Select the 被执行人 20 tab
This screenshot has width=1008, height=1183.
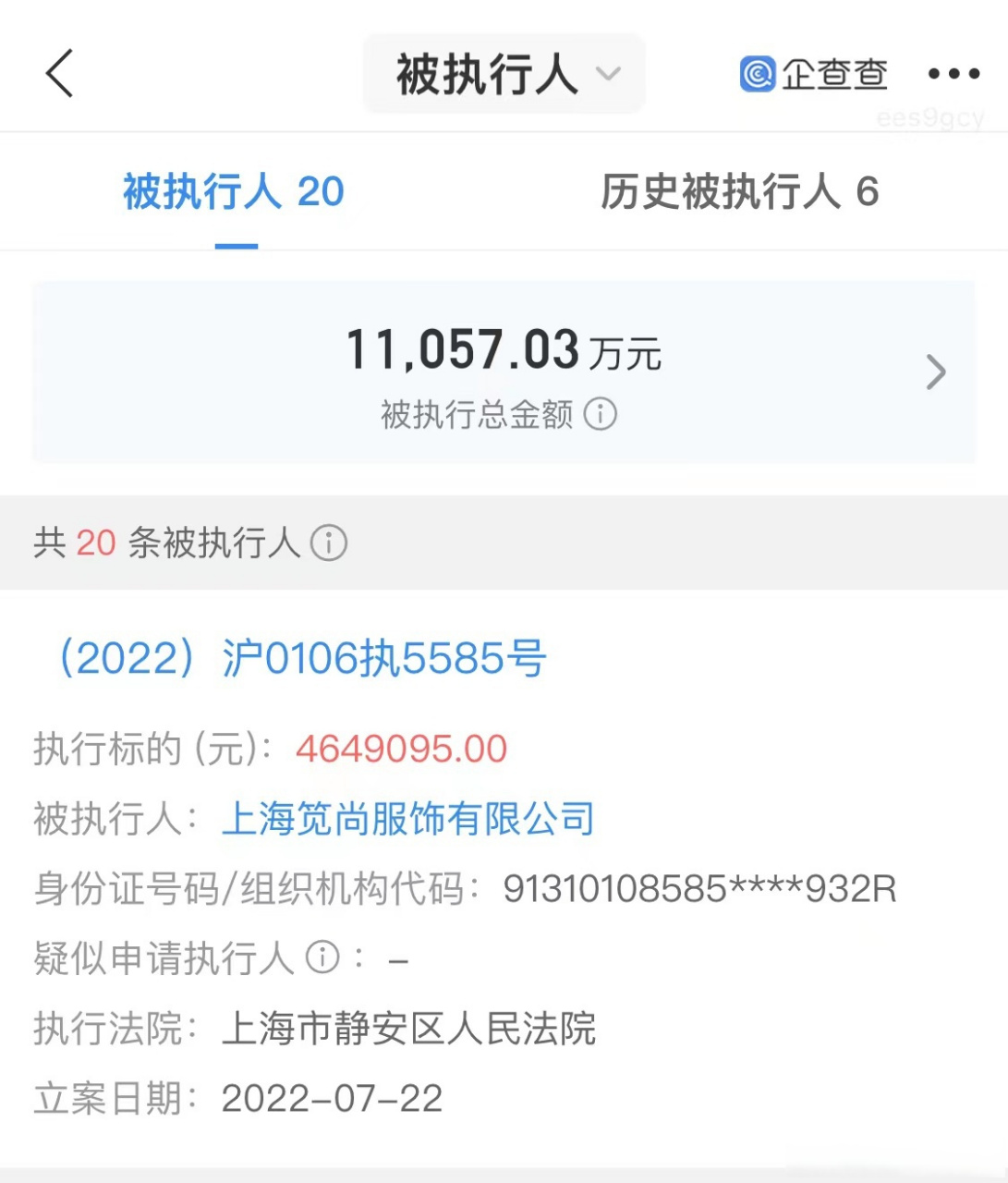(232, 192)
